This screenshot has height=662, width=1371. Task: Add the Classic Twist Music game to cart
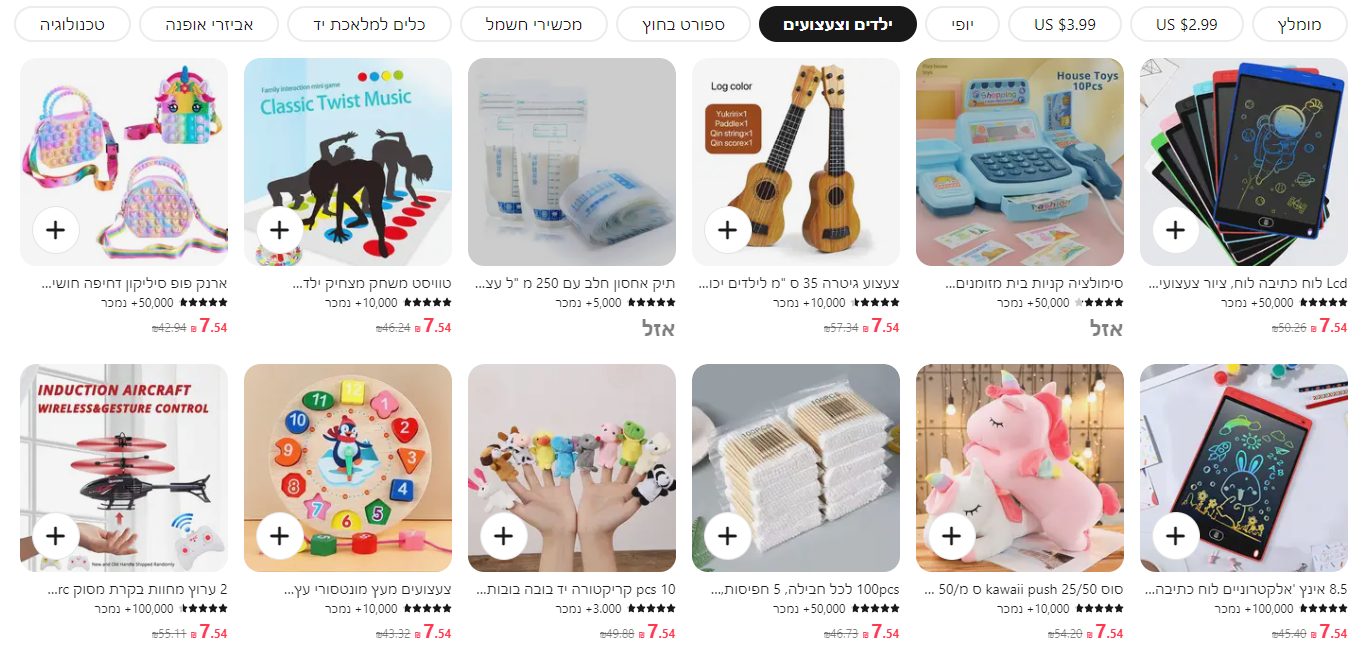pos(279,230)
